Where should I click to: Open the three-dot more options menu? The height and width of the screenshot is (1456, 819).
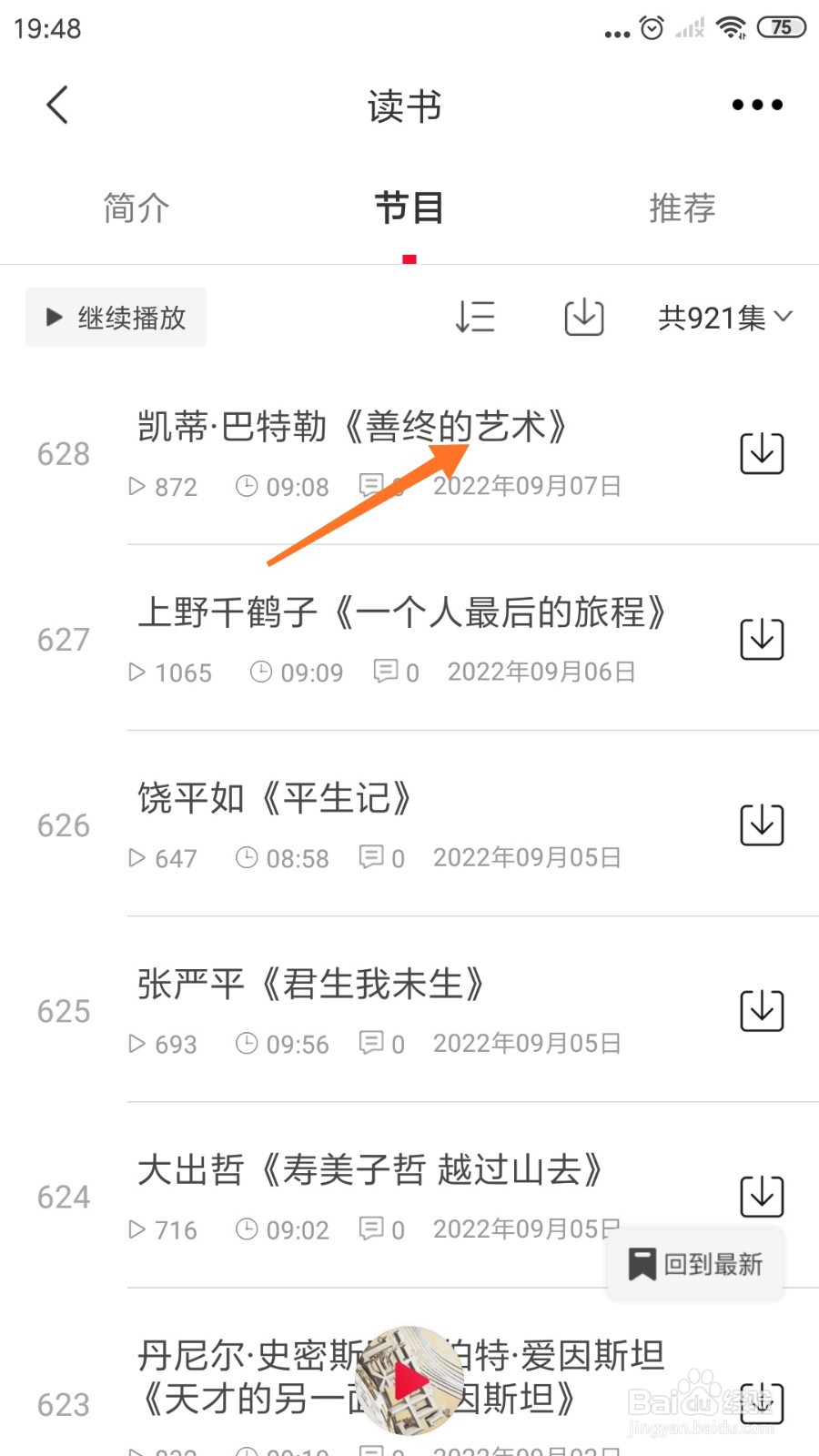[x=756, y=104]
